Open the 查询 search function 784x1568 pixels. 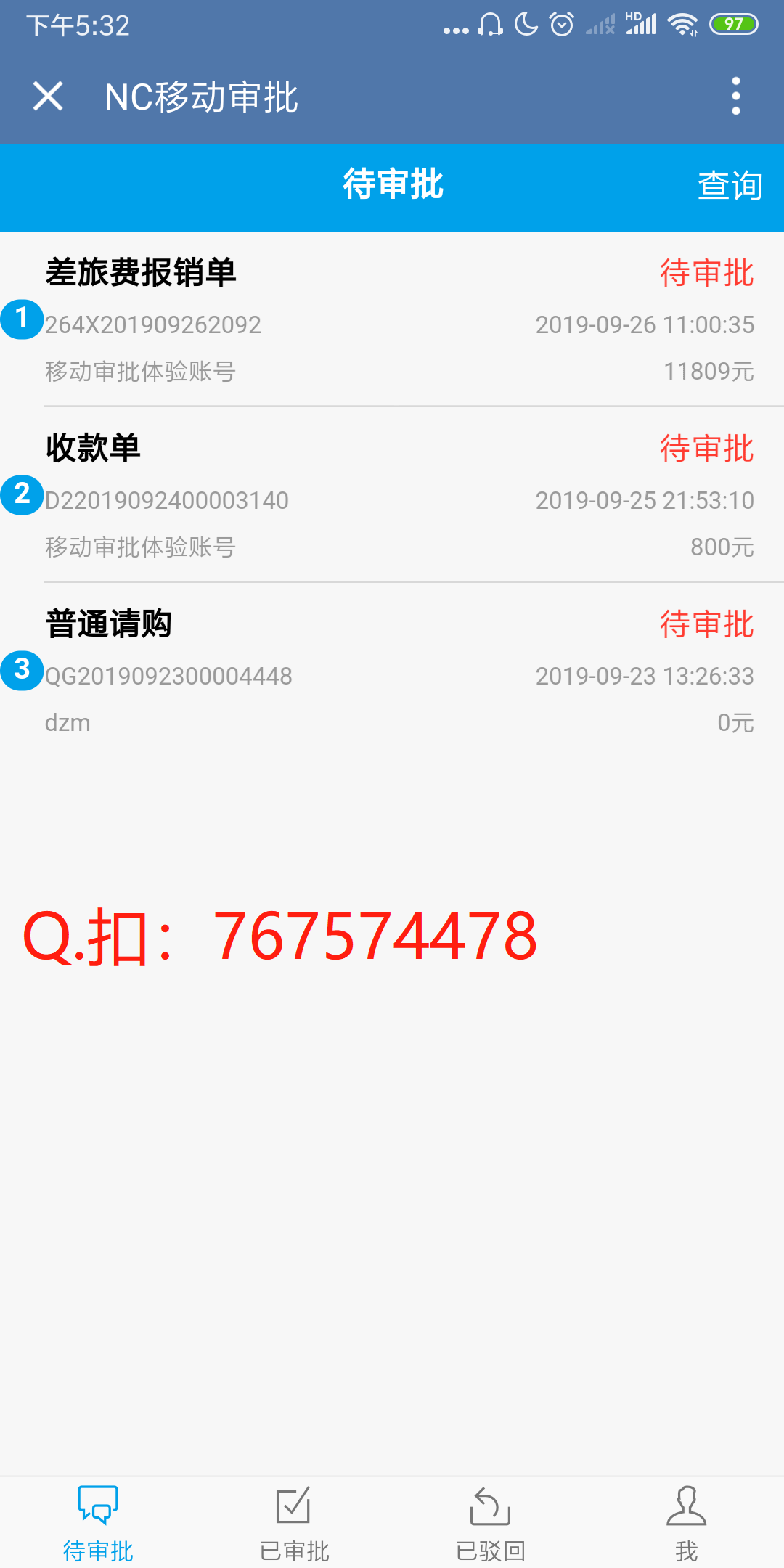730,185
